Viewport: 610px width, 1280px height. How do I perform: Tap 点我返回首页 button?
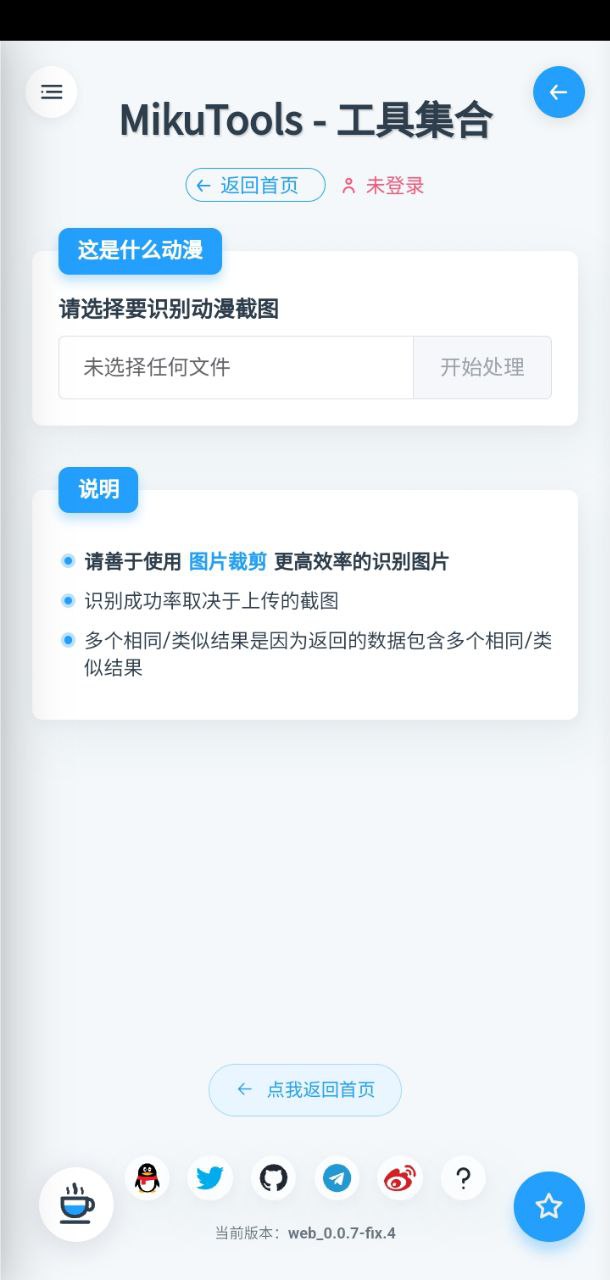(305, 1090)
